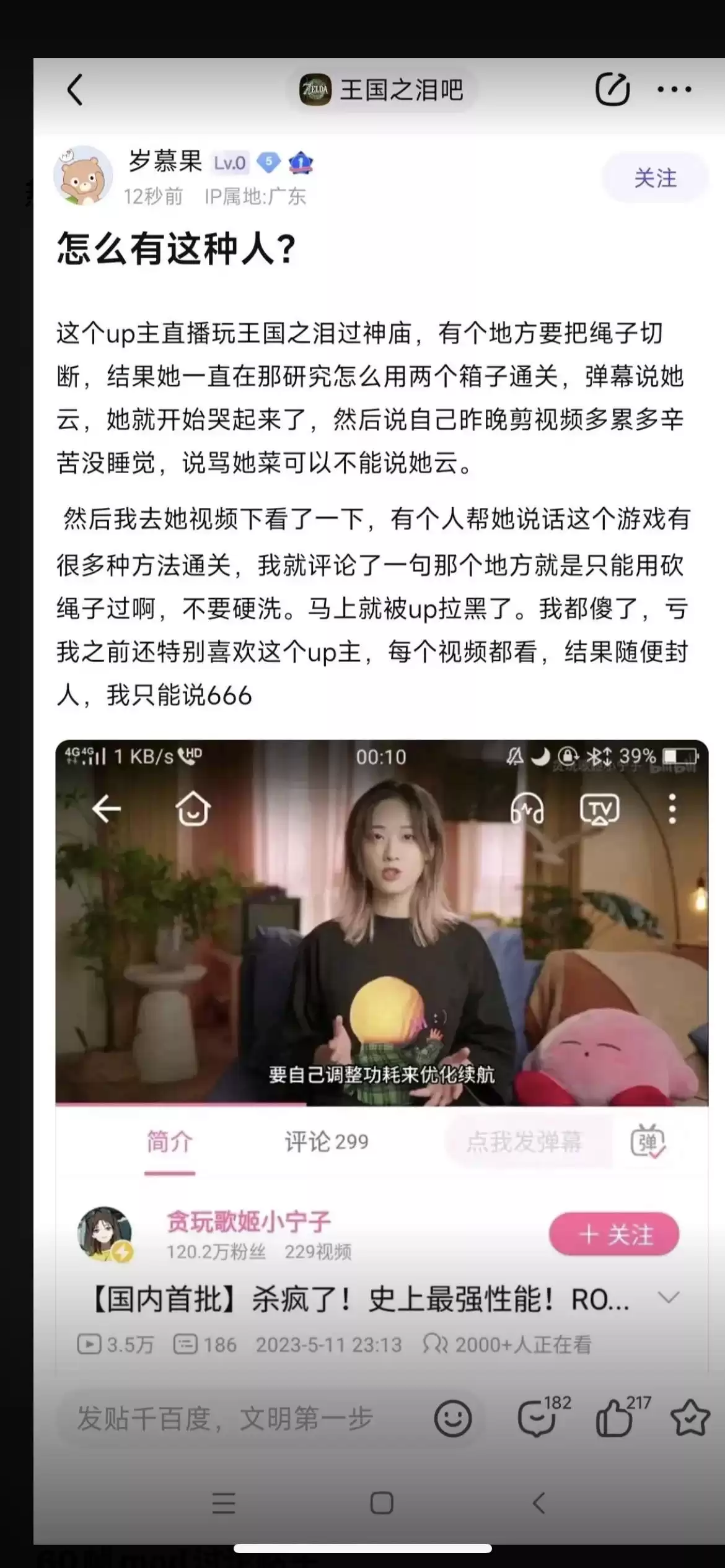Open 岁慕果's profile avatar
725x1568 pixels.
tap(84, 176)
